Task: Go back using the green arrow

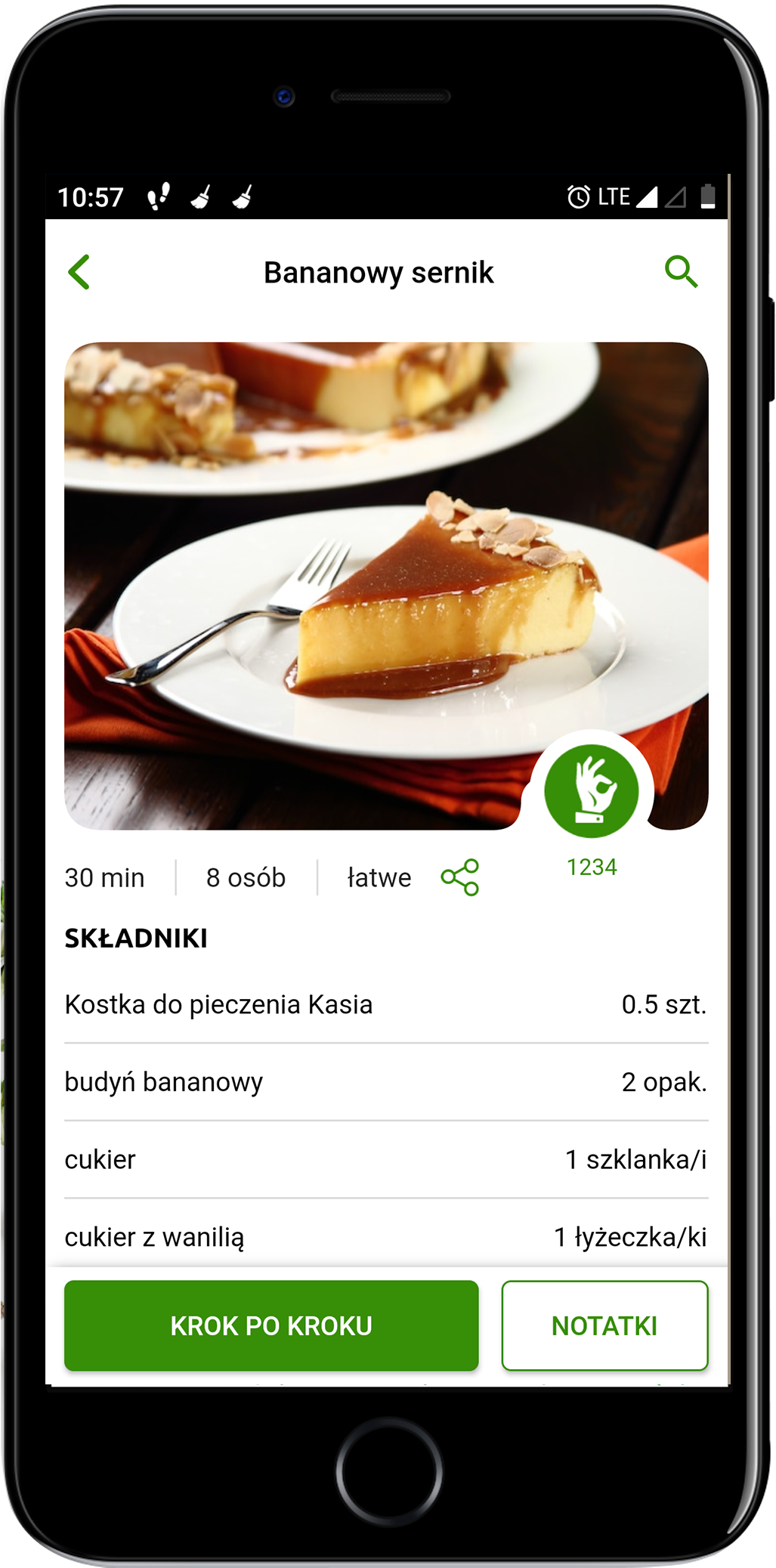Action: point(79,272)
